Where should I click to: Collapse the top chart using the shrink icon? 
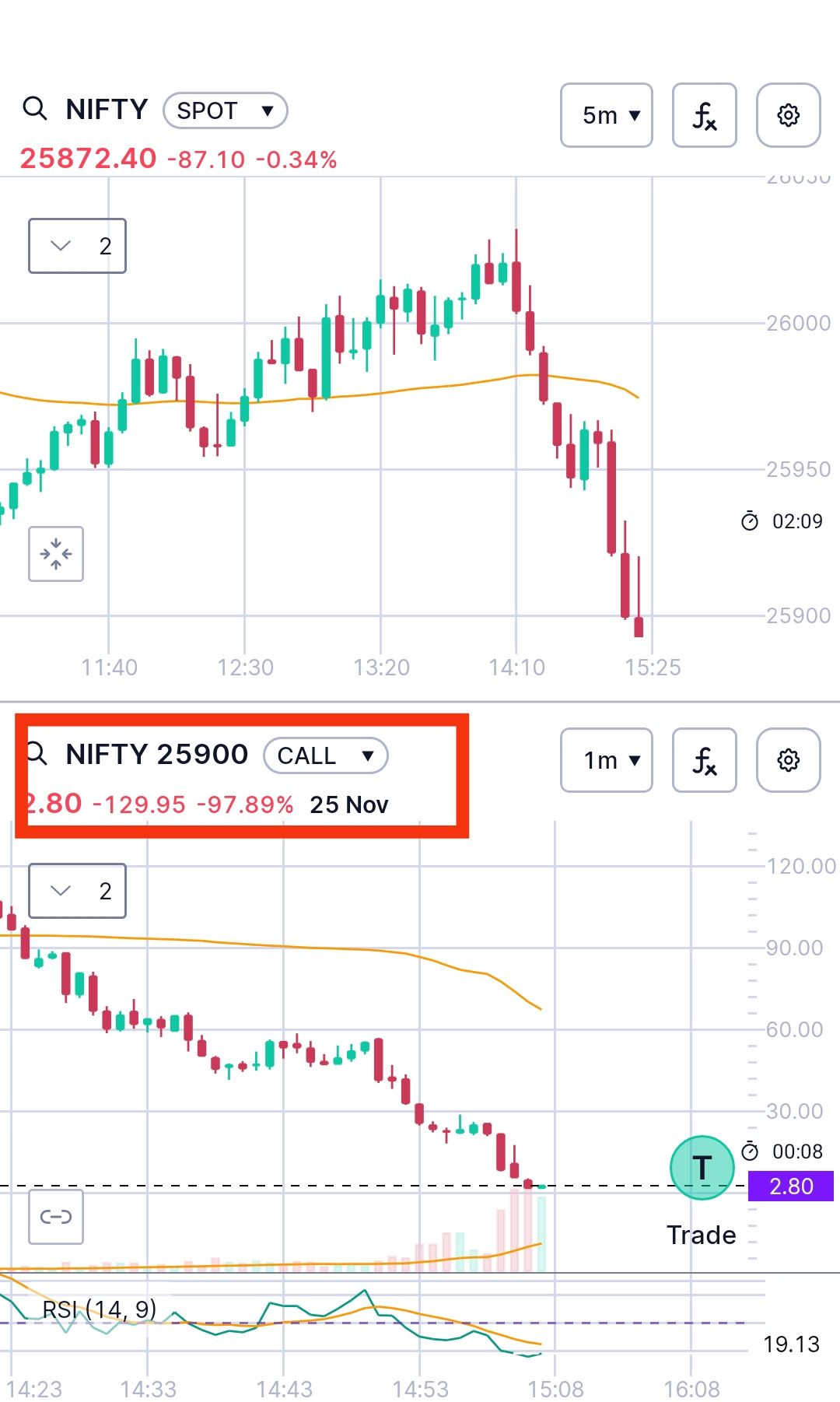(56, 554)
